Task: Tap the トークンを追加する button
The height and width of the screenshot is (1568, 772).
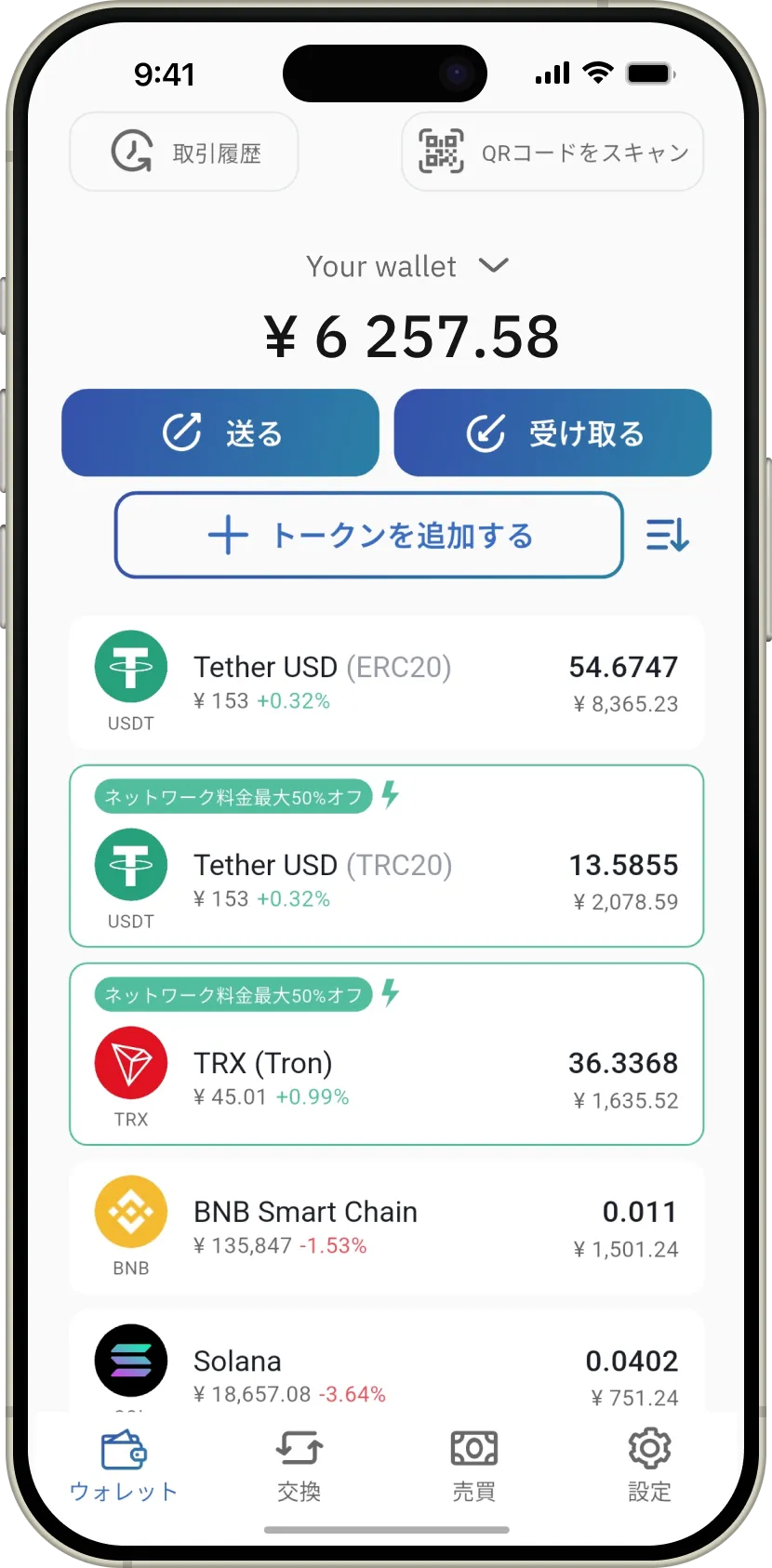Action: [368, 535]
